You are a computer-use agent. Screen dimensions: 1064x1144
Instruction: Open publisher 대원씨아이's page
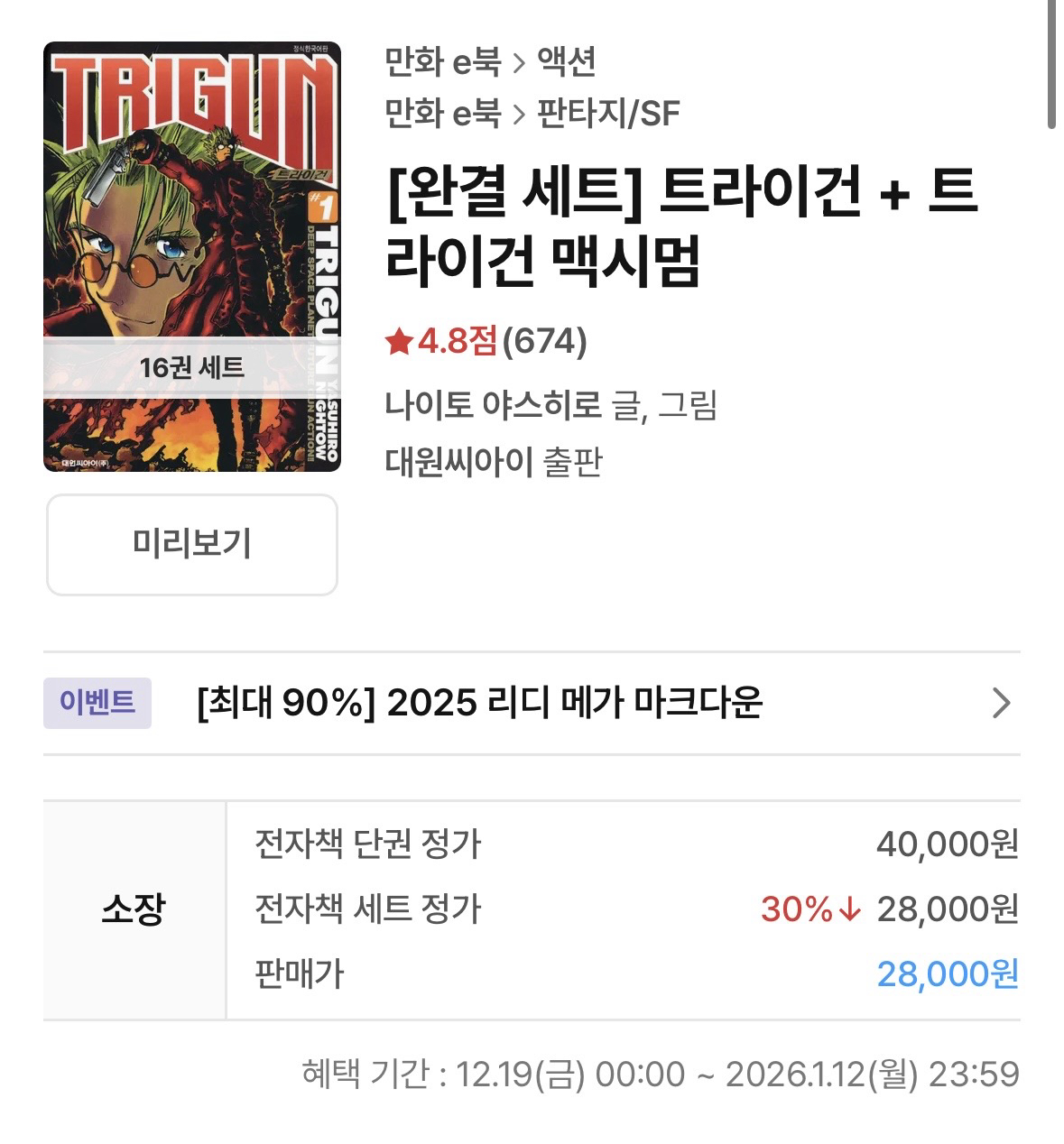tap(458, 462)
